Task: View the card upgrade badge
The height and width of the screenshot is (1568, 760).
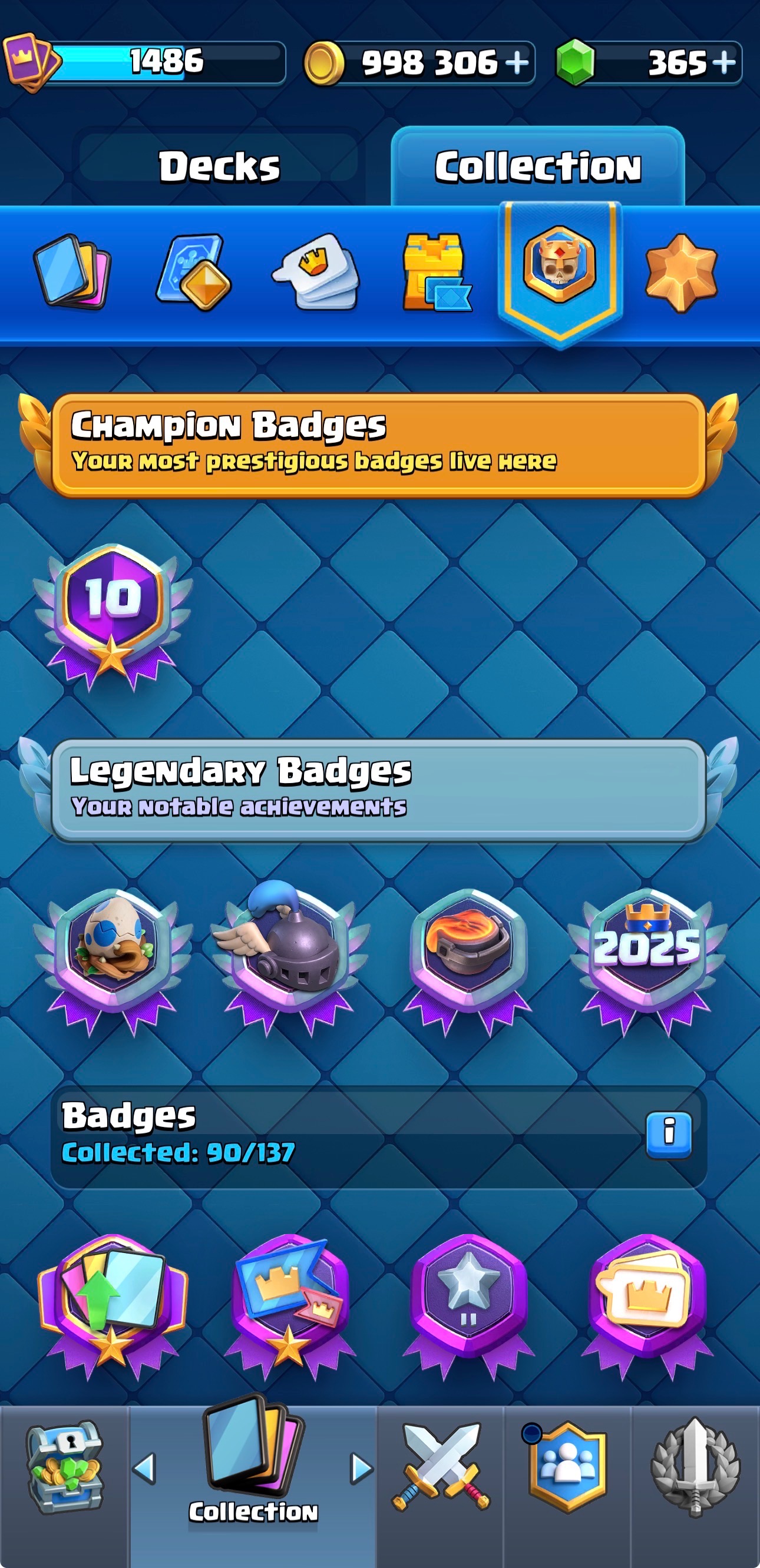Action: pyautogui.click(x=112, y=1306)
